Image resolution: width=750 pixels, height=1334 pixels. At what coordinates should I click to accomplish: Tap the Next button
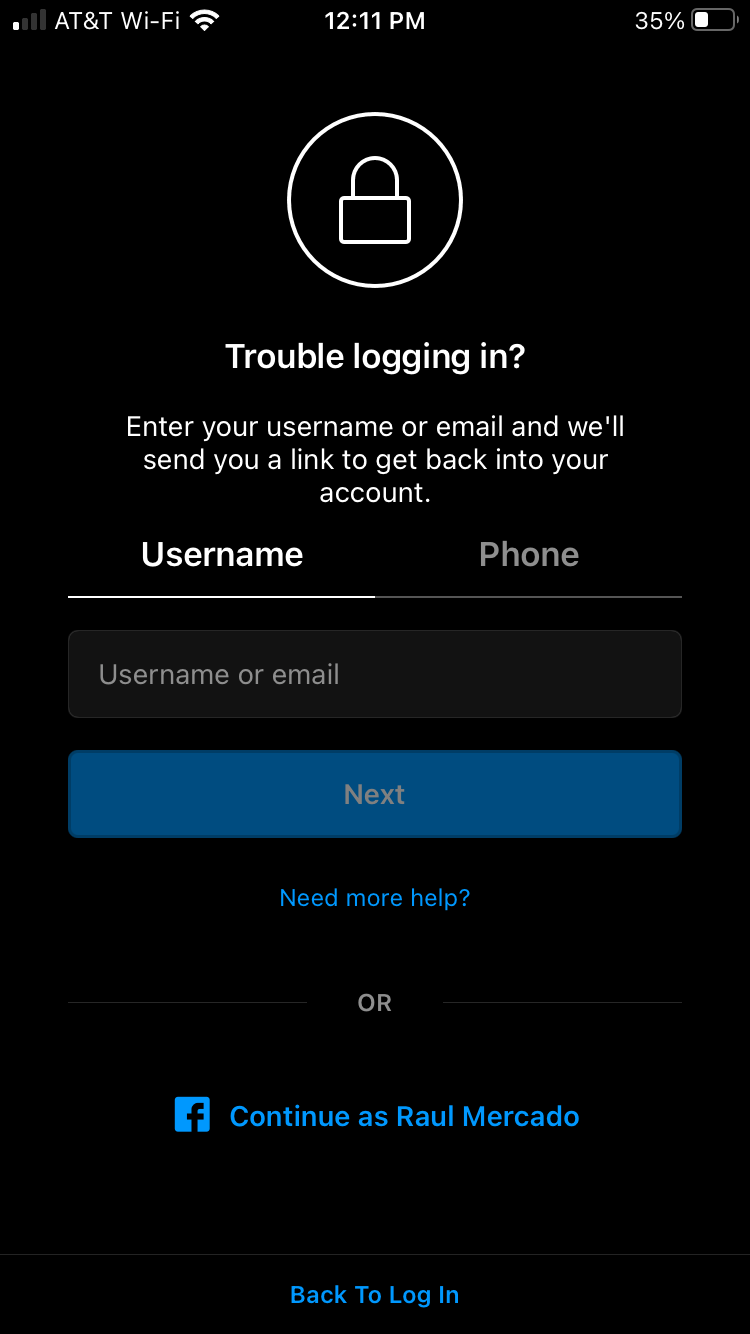(375, 794)
